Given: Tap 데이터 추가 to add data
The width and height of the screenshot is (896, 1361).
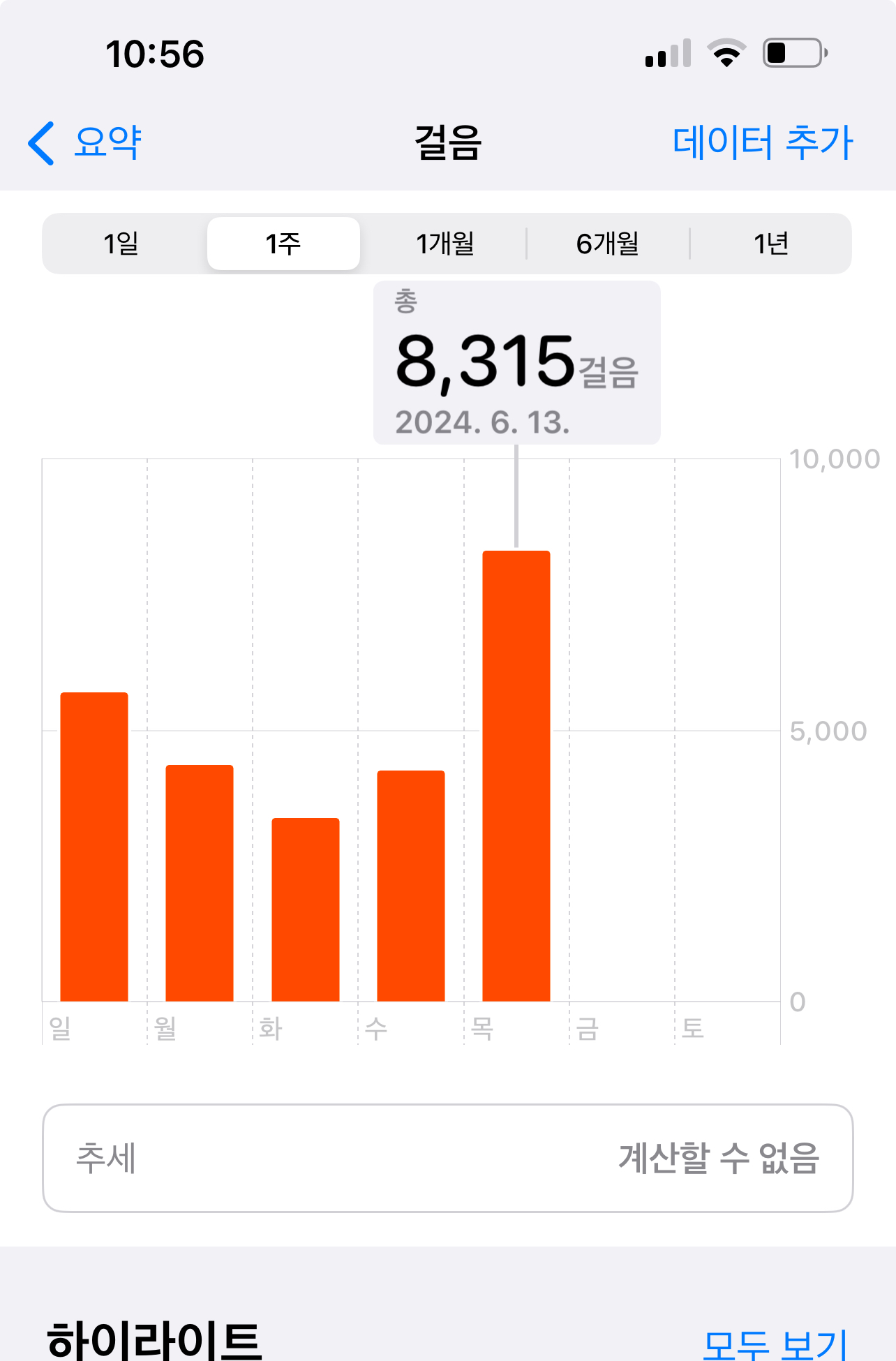Looking at the screenshot, I should pyautogui.click(x=762, y=143).
